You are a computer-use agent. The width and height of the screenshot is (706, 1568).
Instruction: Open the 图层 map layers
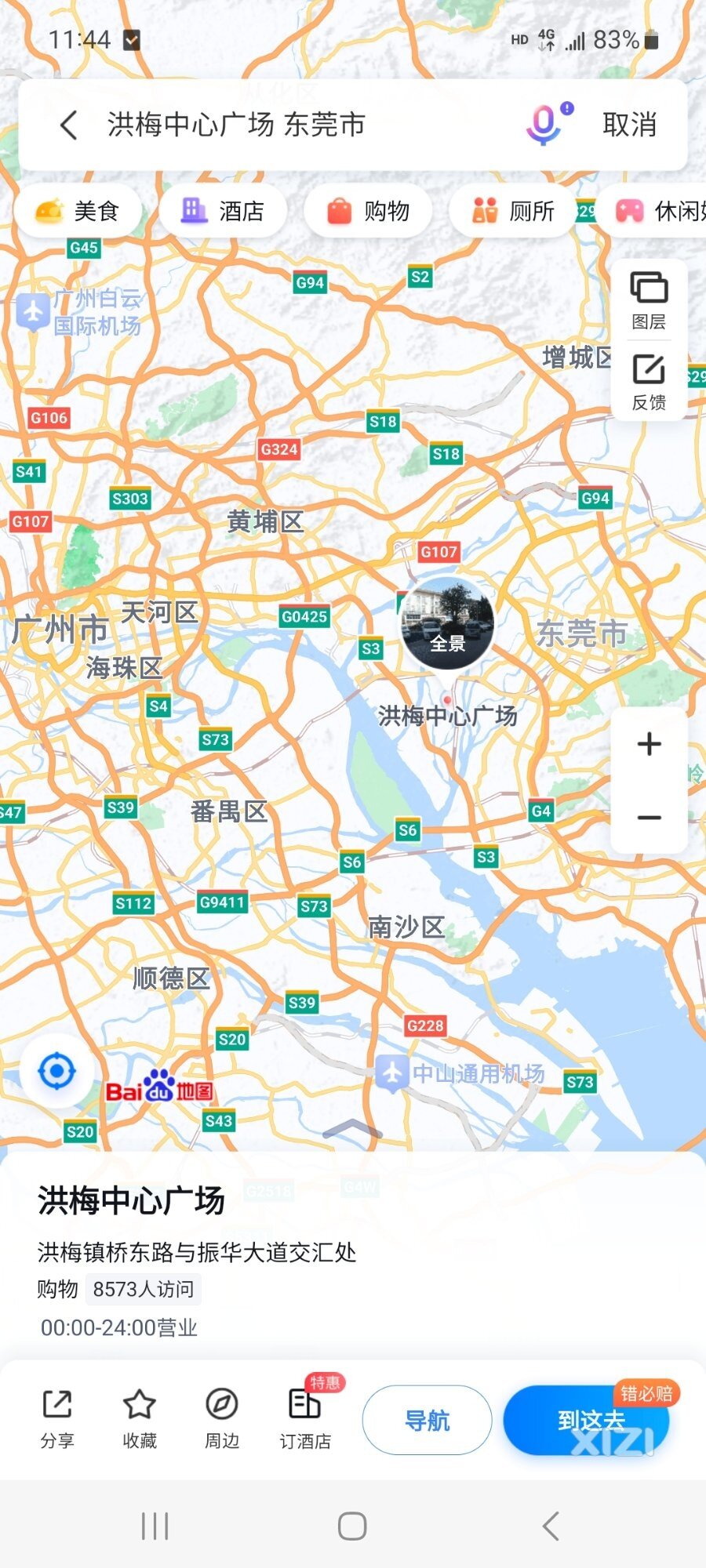click(x=649, y=300)
